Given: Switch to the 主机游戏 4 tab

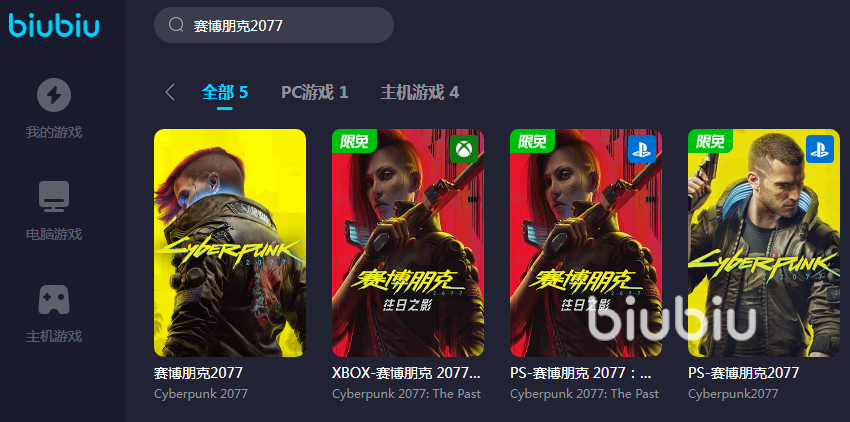Looking at the screenshot, I should pos(419,92).
